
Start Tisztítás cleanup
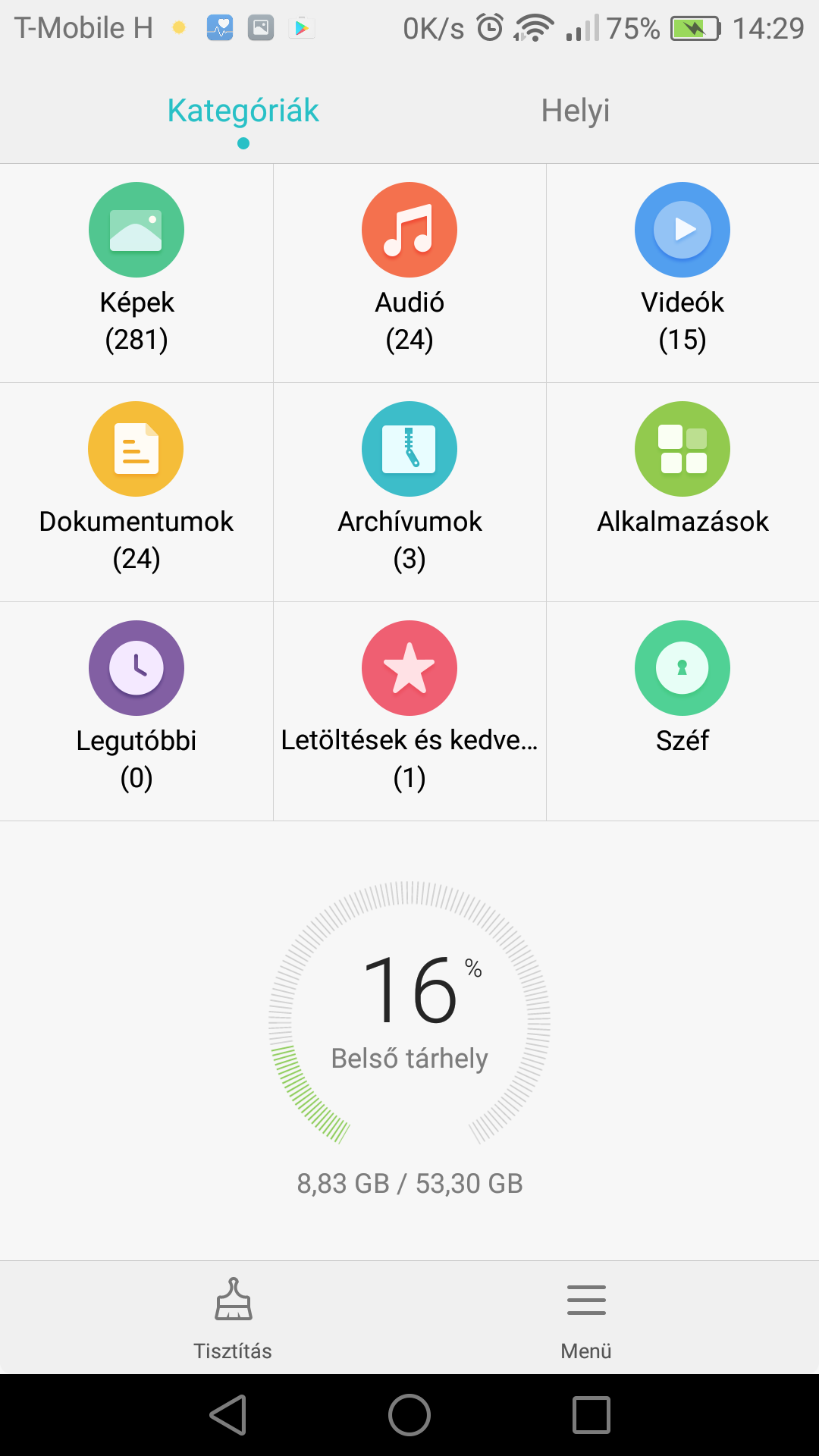(x=233, y=1319)
